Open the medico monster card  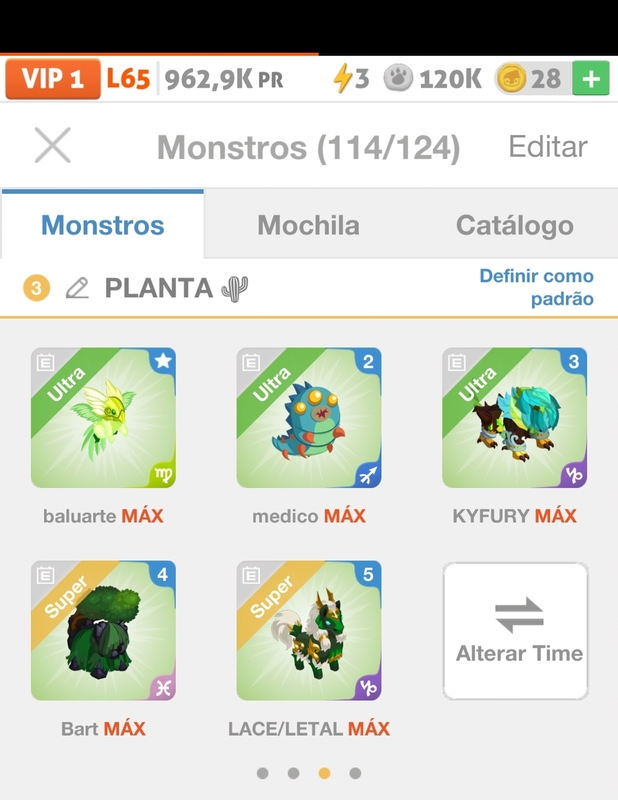pyautogui.click(x=309, y=418)
